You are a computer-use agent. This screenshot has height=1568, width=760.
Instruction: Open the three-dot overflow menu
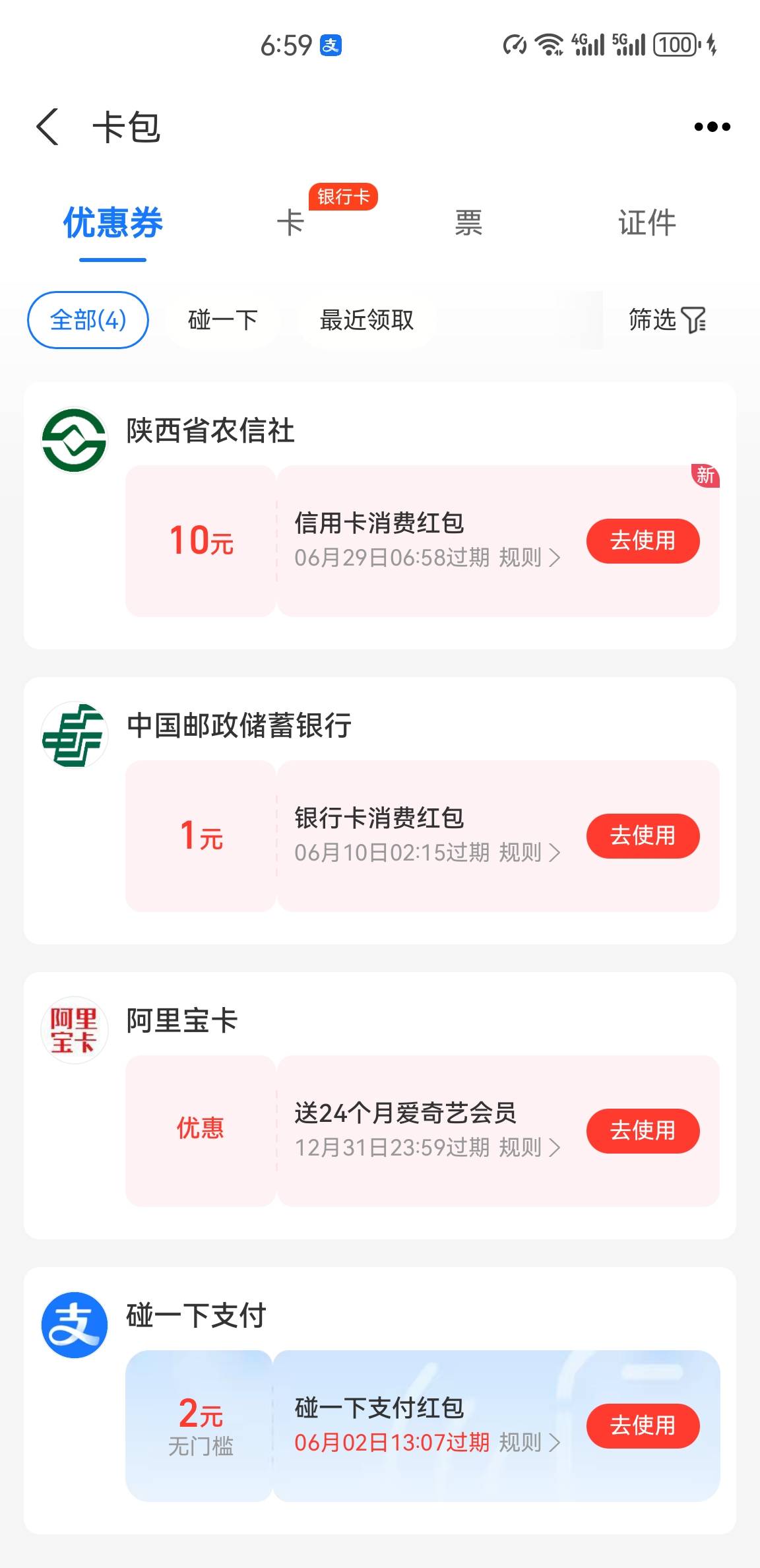pos(712,127)
